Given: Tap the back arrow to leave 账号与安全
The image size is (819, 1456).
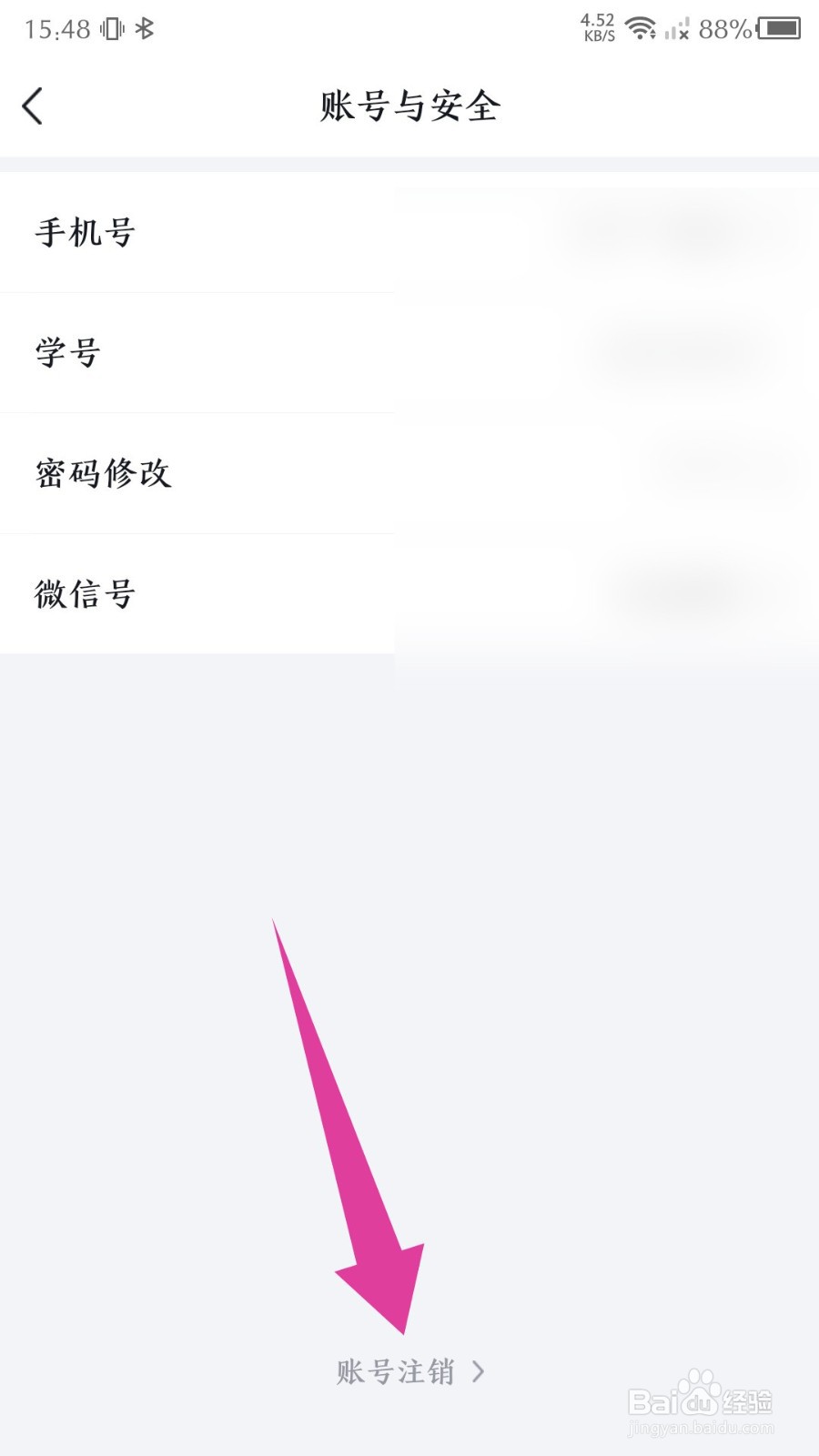Looking at the screenshot, I should [x=35, y=105].
